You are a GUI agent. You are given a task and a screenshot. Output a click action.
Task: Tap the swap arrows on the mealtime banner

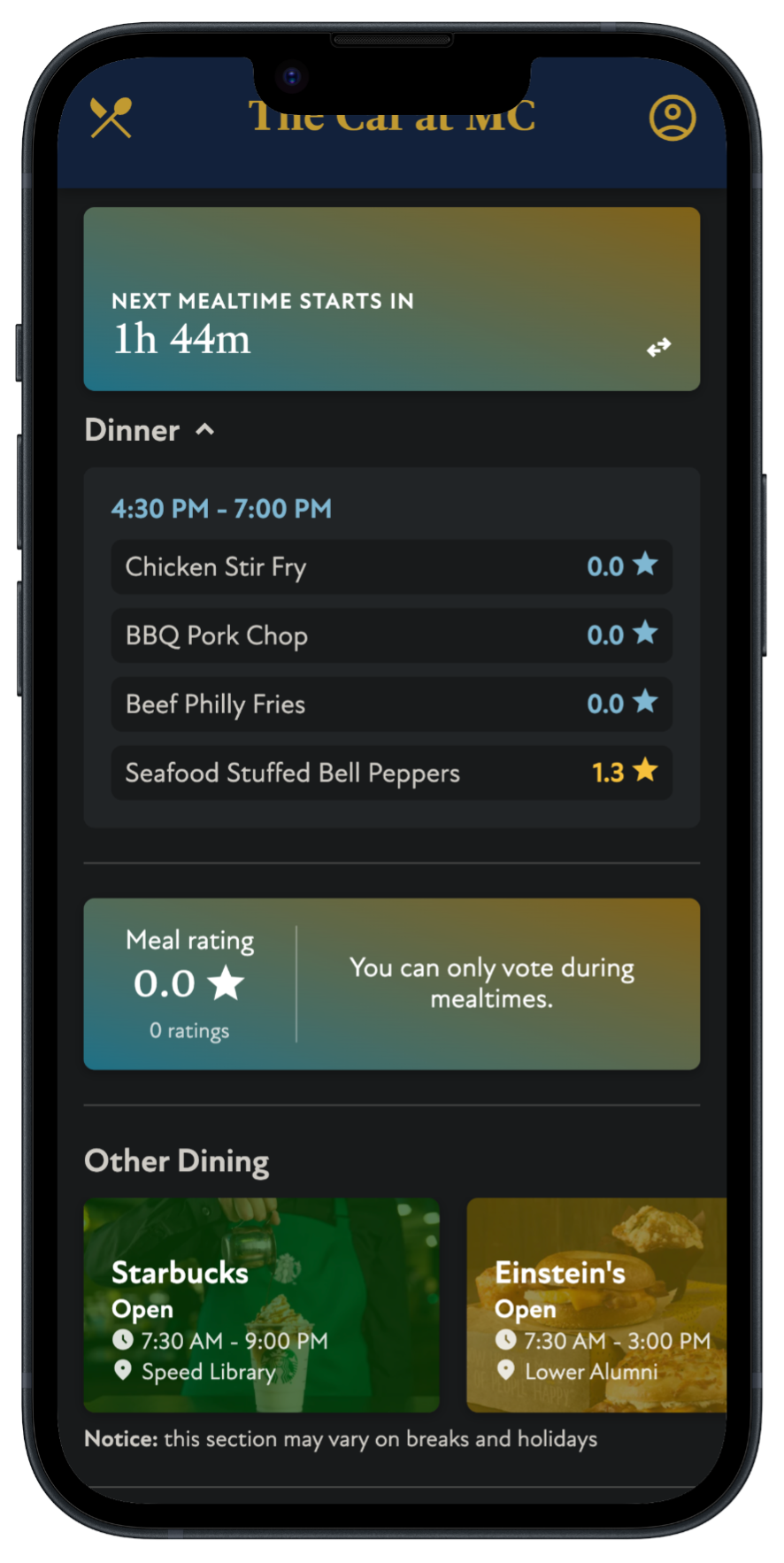pos(658,348)
